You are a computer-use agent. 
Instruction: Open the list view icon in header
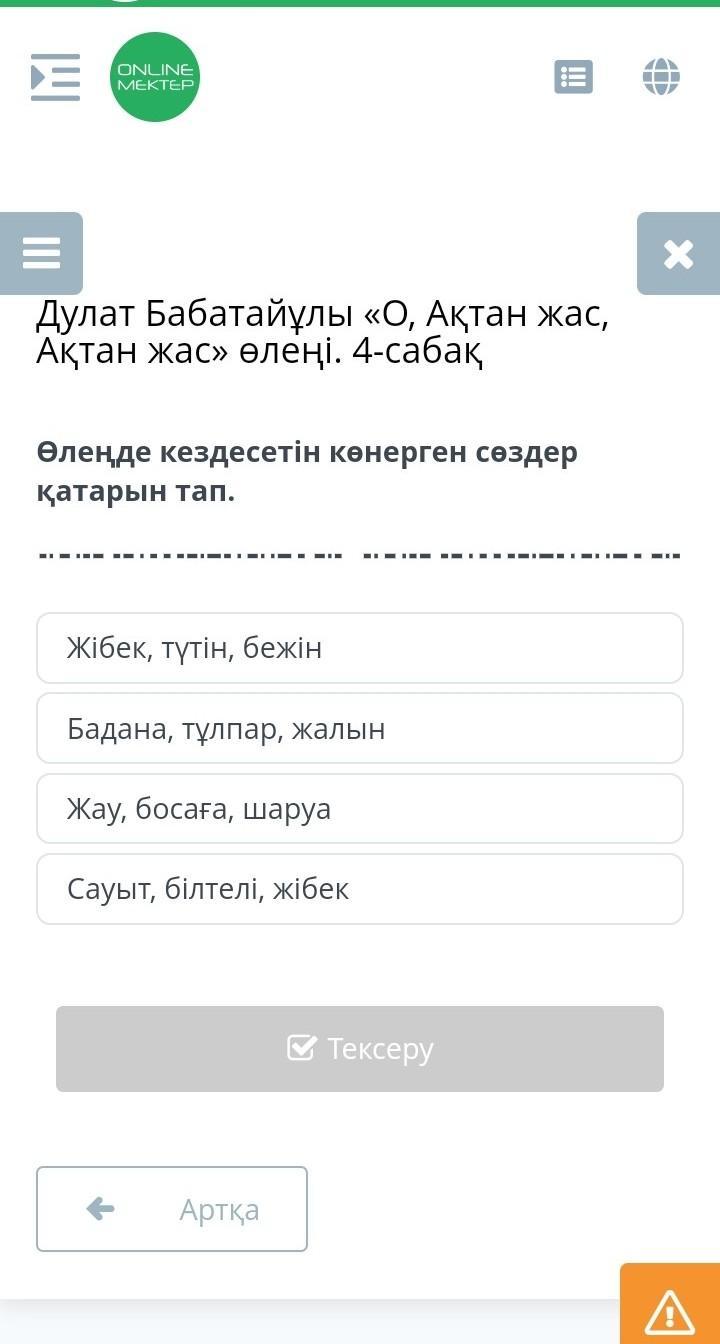(573, 77)
